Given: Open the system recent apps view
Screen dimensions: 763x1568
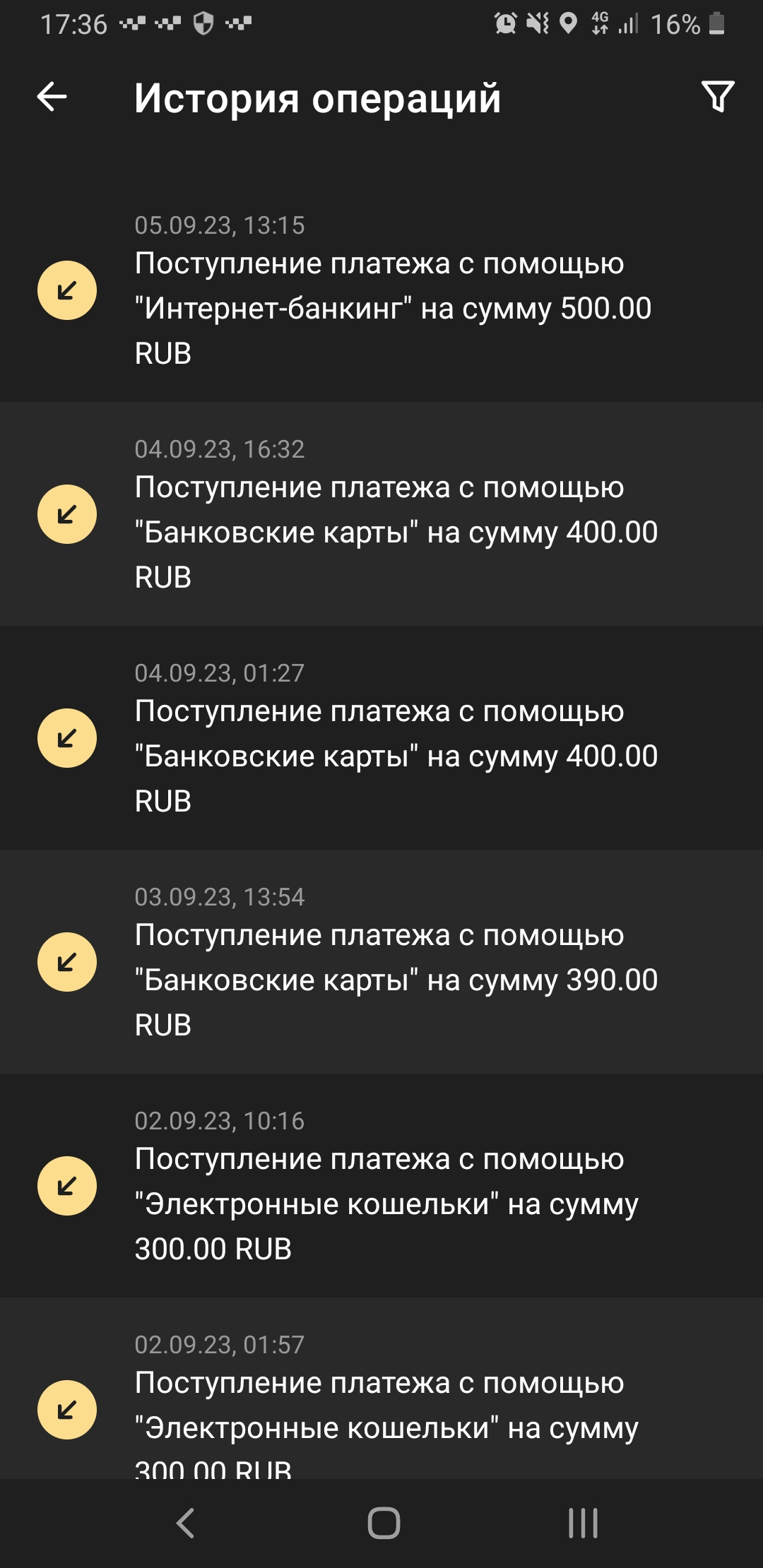Looking at the screenshot, I should click(583, 1523).
